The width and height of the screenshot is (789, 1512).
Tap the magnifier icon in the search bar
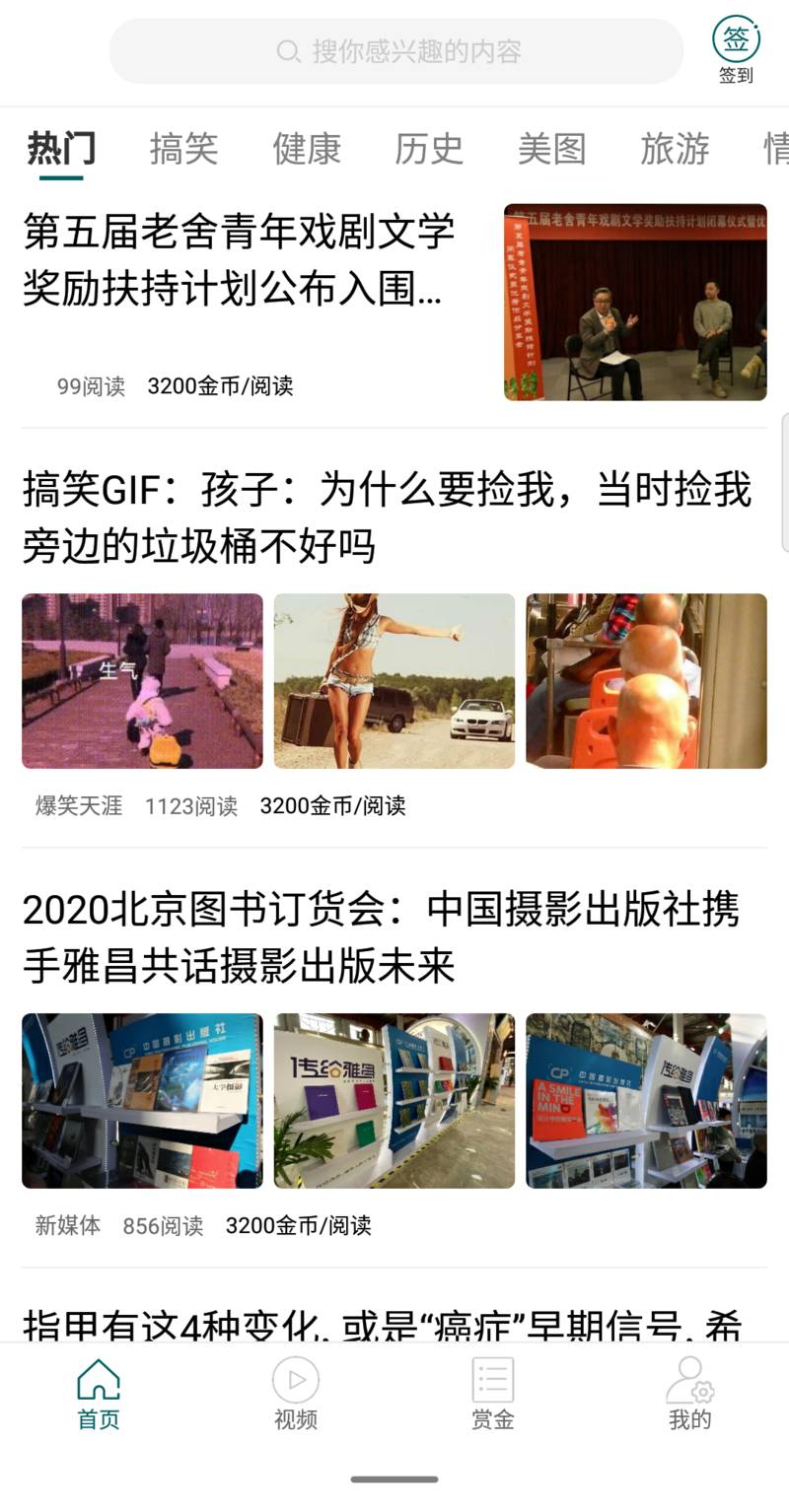coord(286,51)
